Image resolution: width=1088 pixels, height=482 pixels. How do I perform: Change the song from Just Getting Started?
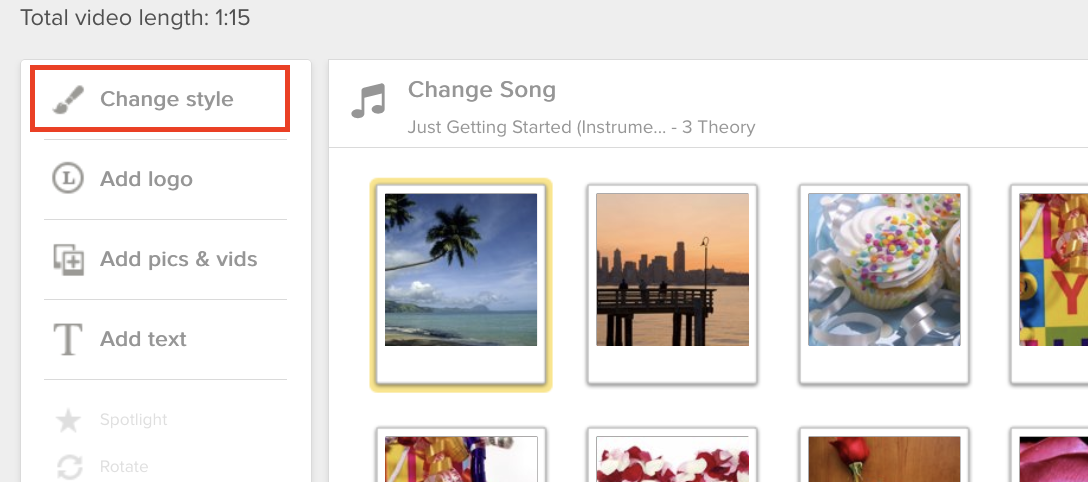481,91
